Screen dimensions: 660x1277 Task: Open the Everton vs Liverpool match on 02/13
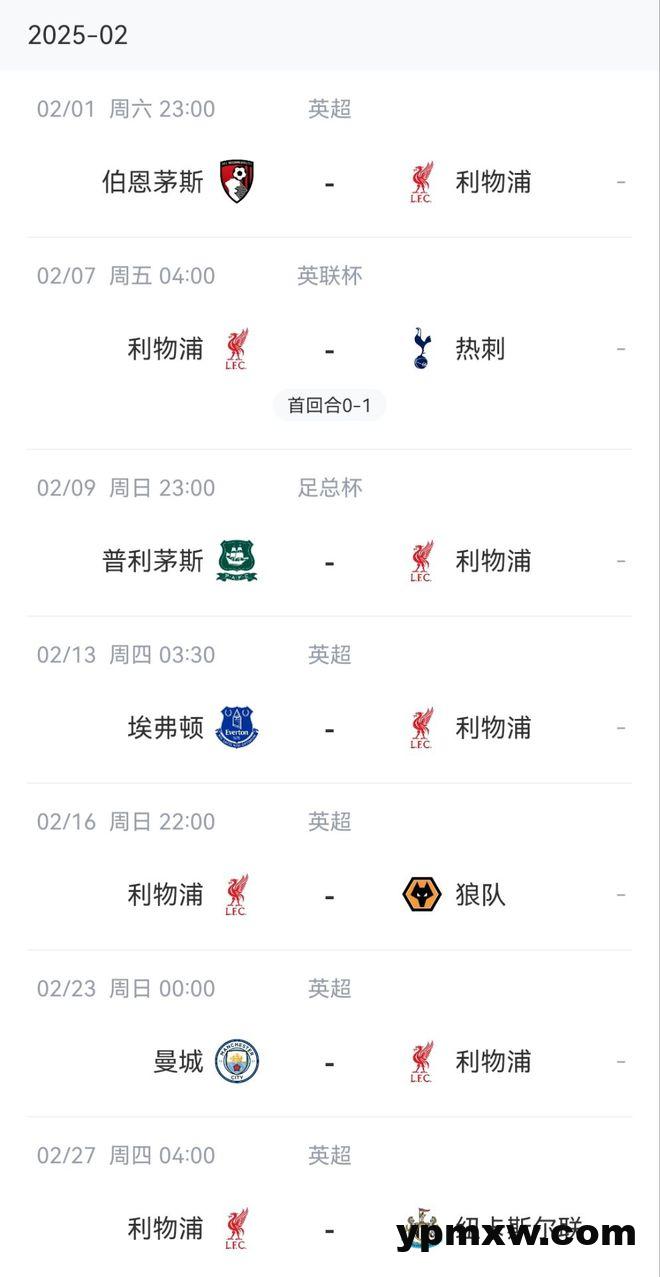click(329, 728)
